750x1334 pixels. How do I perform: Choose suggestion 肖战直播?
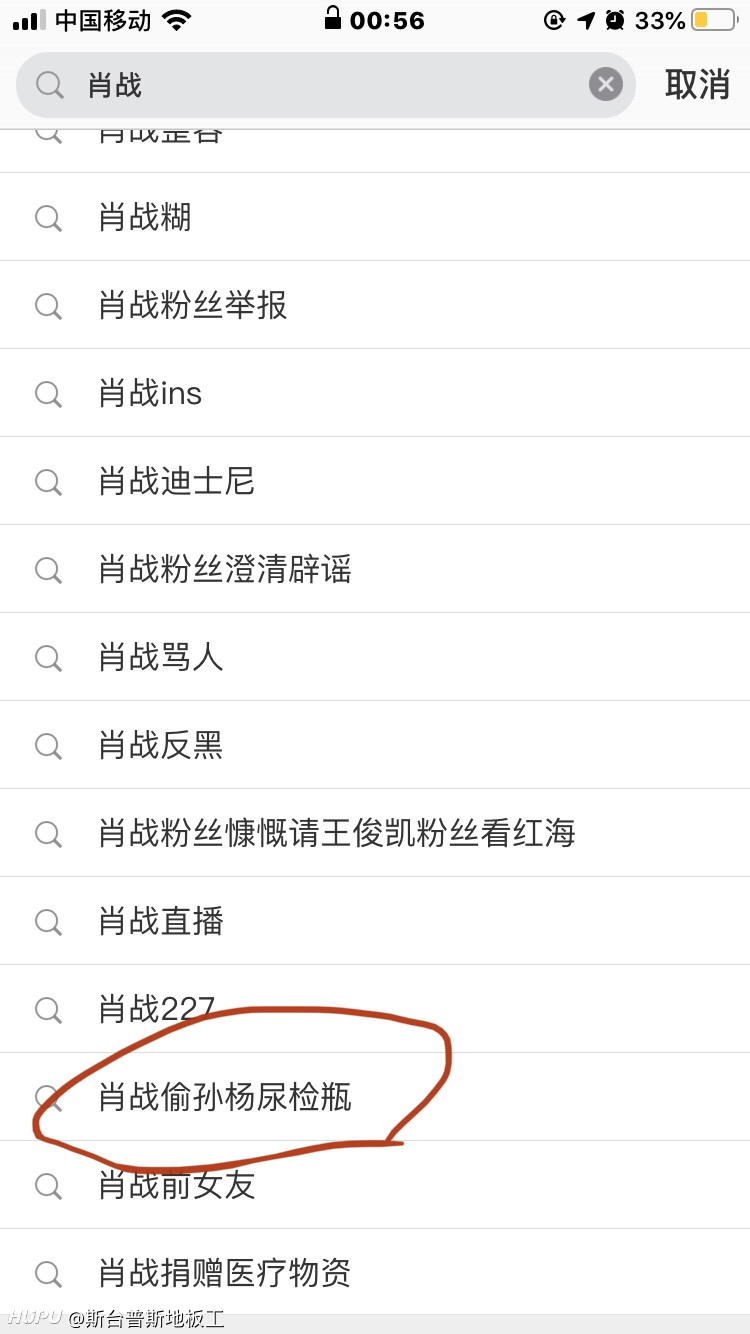[375, 921]
